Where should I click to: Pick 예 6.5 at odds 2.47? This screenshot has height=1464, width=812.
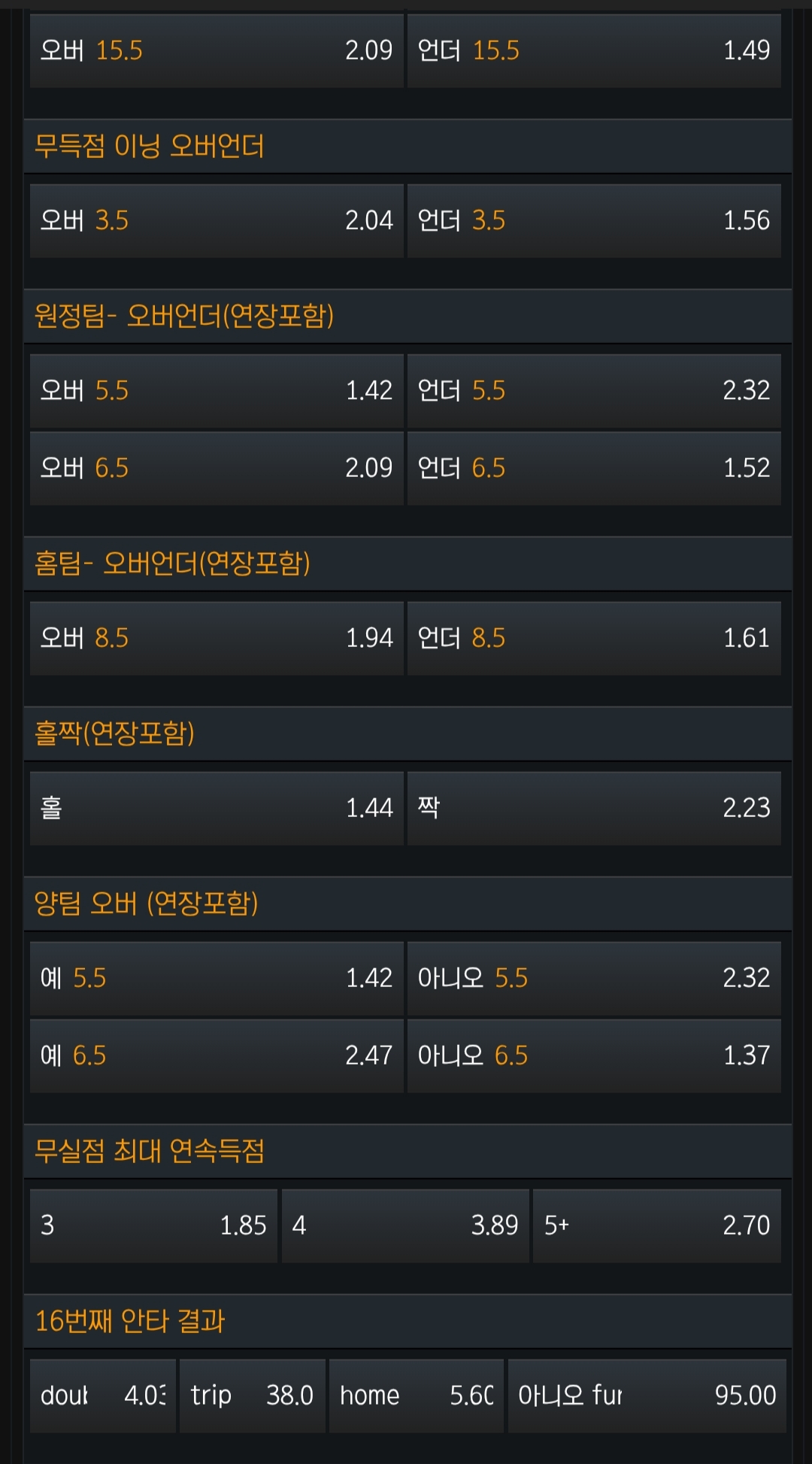click(217, 1055)
